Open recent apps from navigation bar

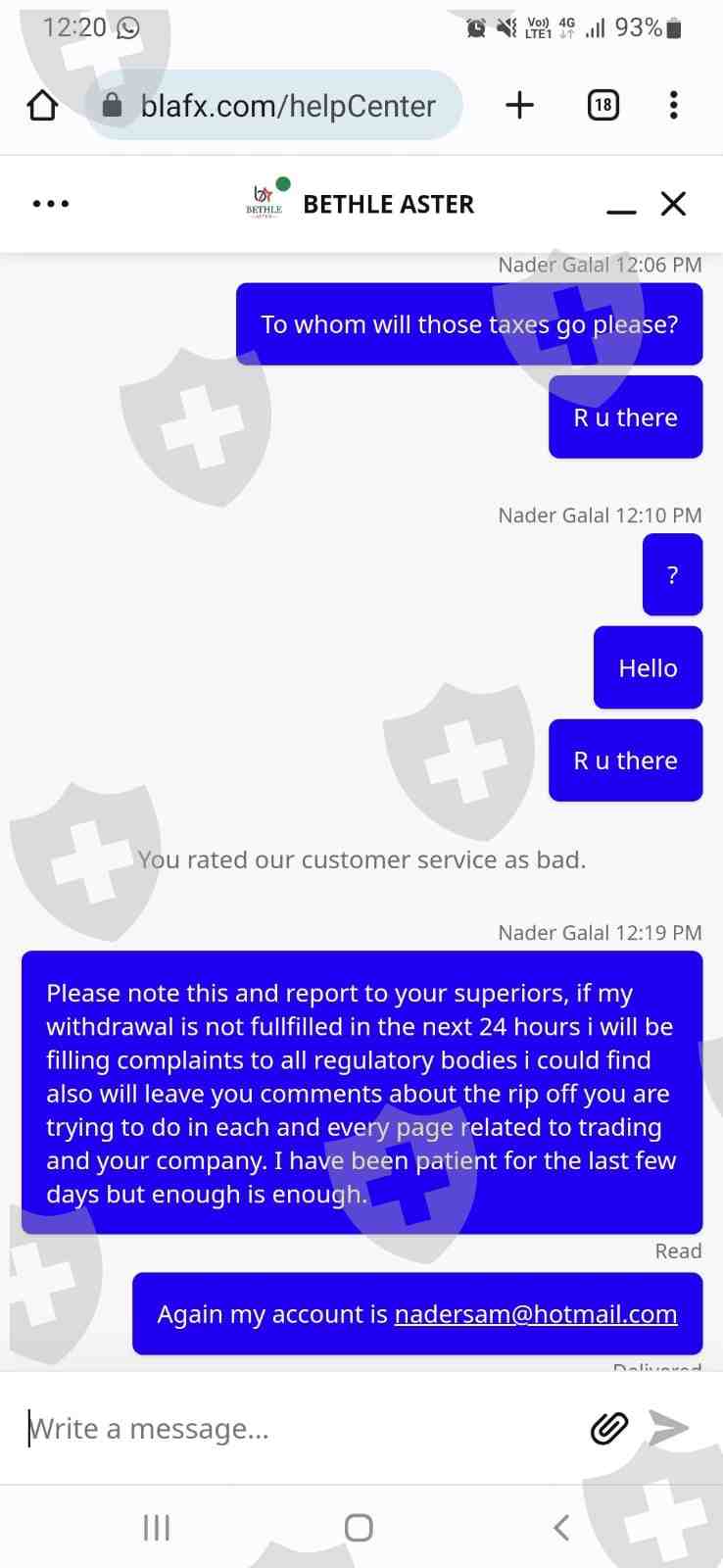tap(157, 1527)
